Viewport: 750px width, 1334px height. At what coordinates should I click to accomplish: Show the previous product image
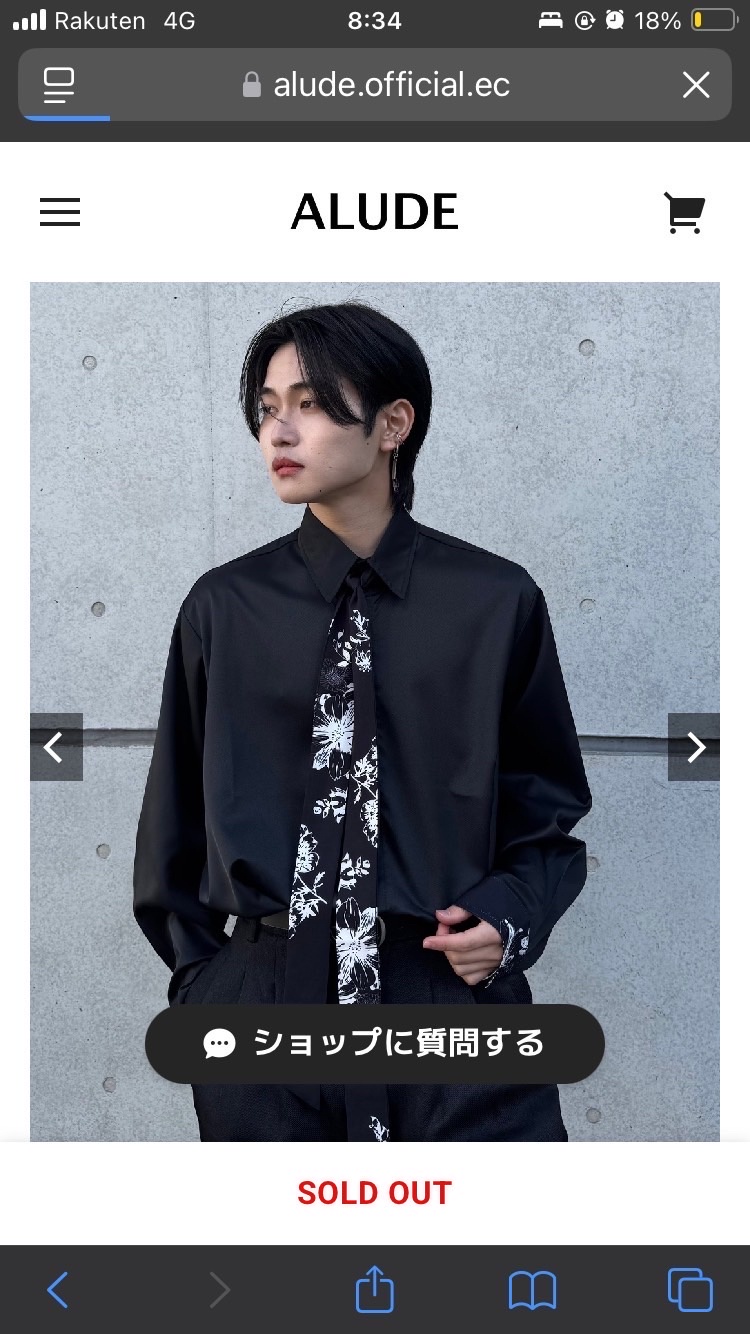click(x=56, y=747)
